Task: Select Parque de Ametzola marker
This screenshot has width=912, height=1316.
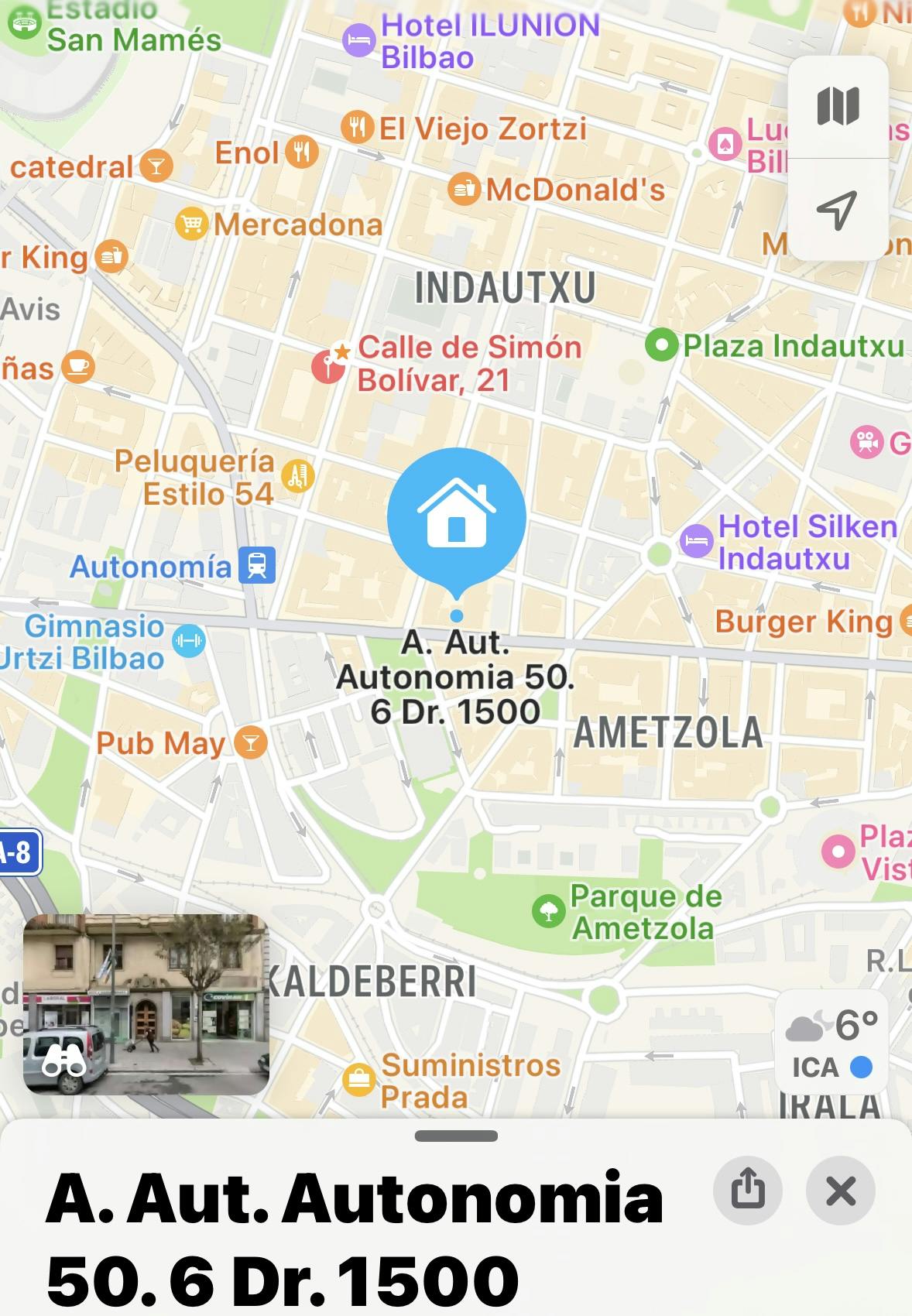Action: [x=549, y=911]
